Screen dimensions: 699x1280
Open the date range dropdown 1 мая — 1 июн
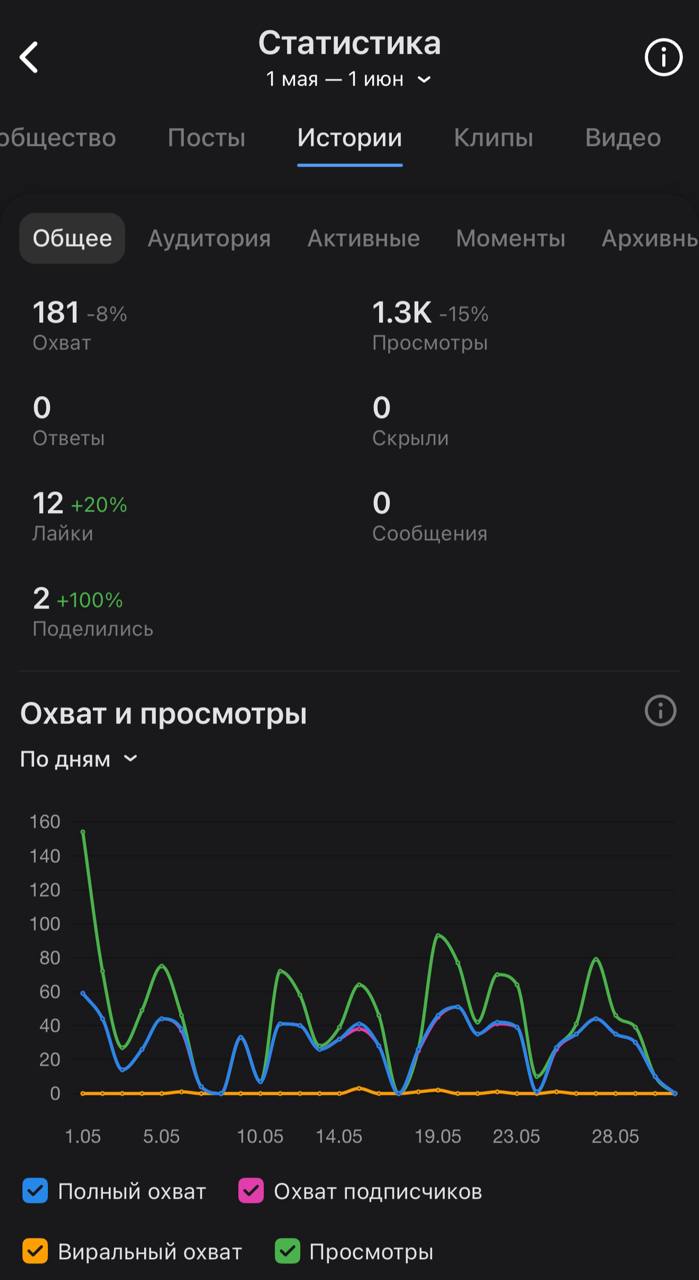[x=349, y=79]
